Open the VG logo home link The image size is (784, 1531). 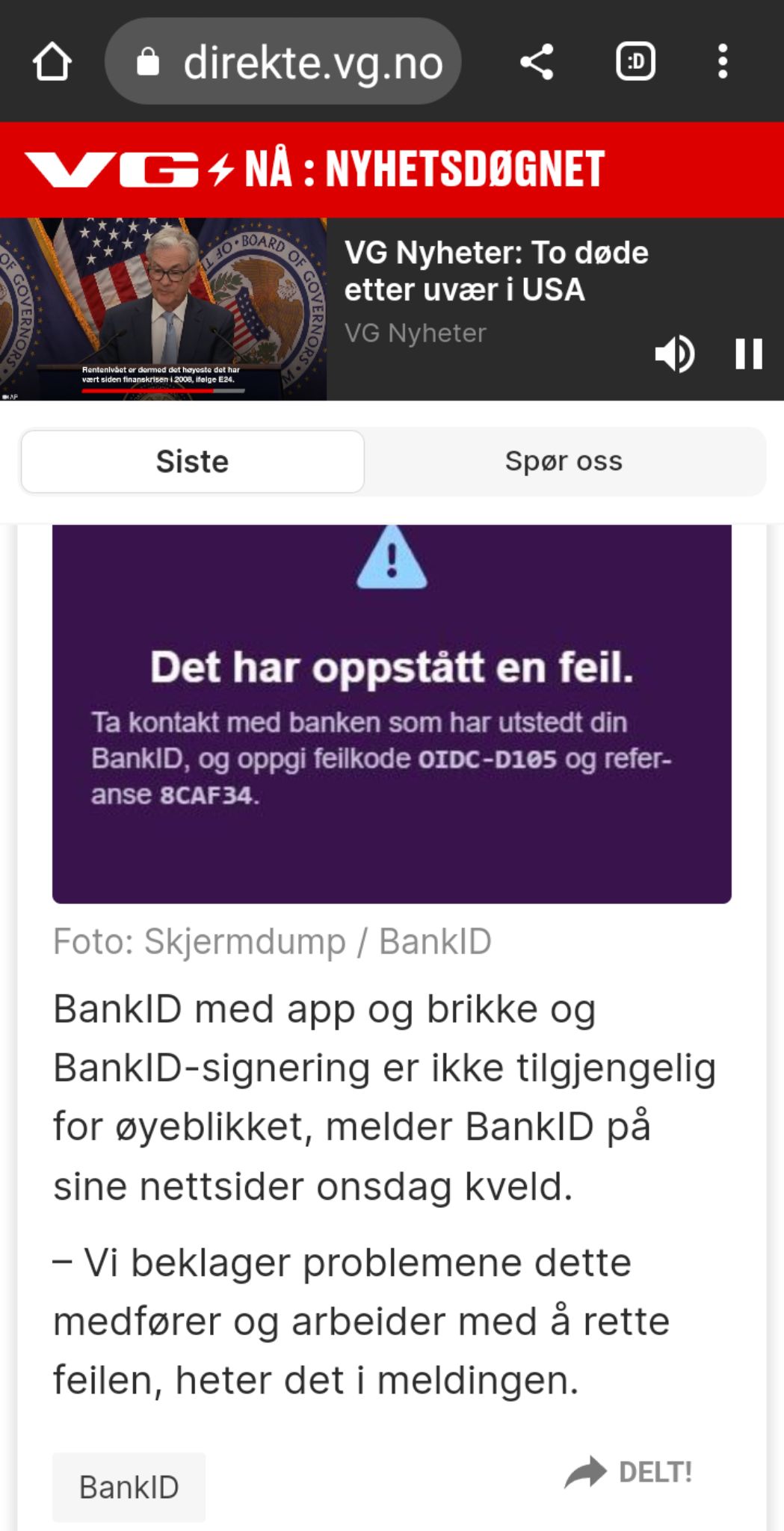click(112, 169)
